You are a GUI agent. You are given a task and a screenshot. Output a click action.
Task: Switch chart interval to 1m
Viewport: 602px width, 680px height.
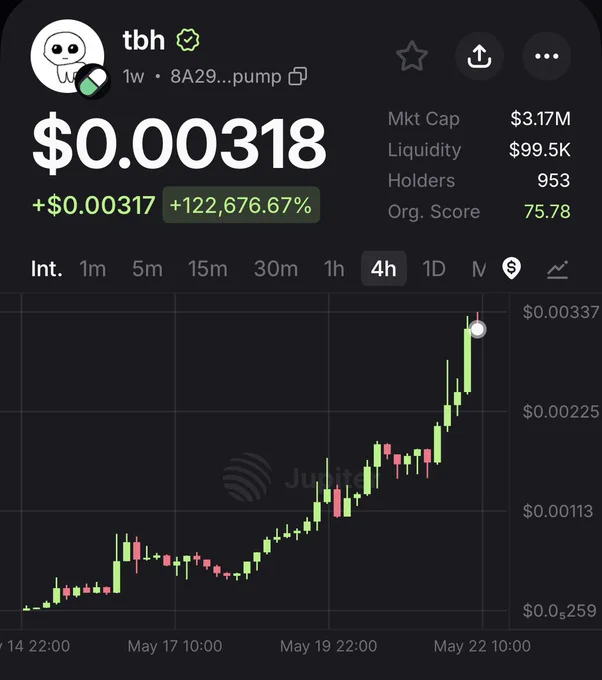tap(93, 269)
